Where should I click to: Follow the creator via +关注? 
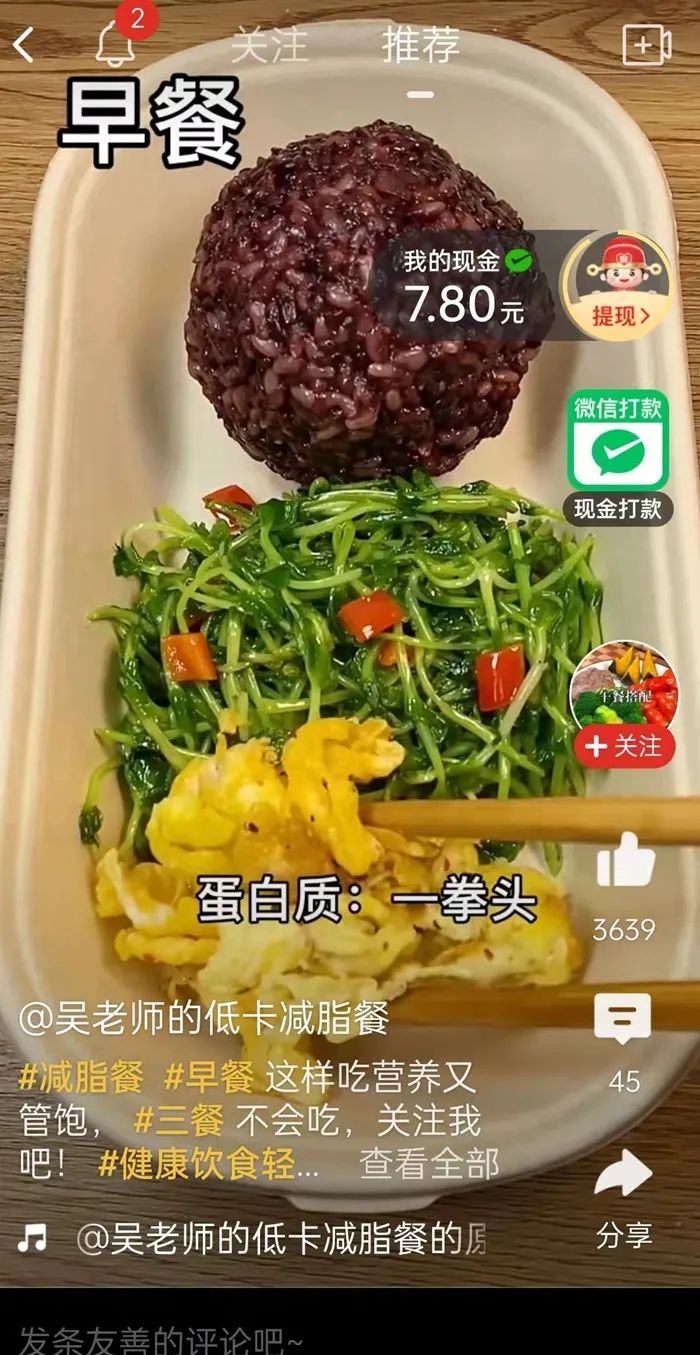pyautogui.click(x=623, y=746)
